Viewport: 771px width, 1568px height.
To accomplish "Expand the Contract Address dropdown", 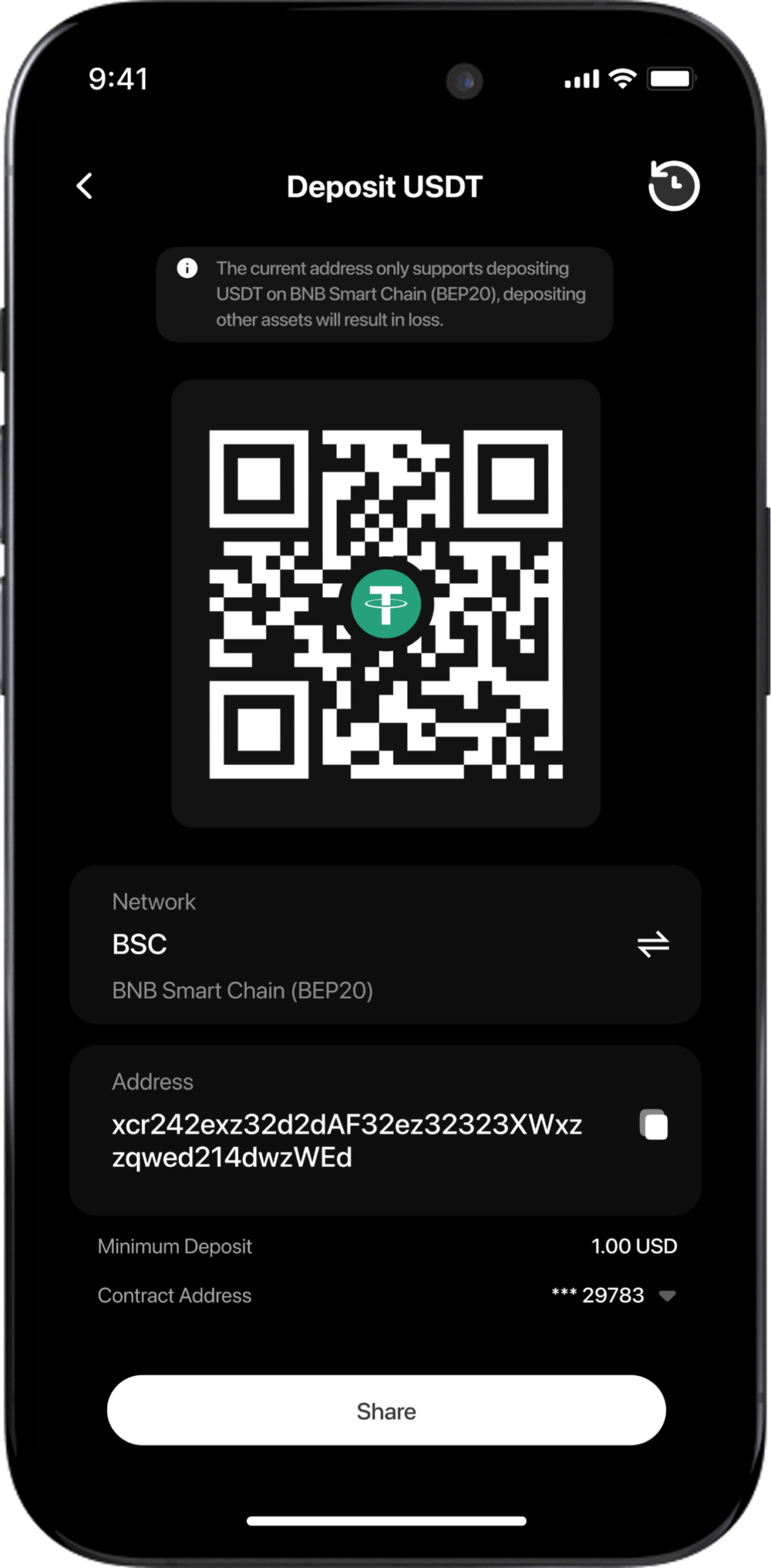I will click(667, 1295).
